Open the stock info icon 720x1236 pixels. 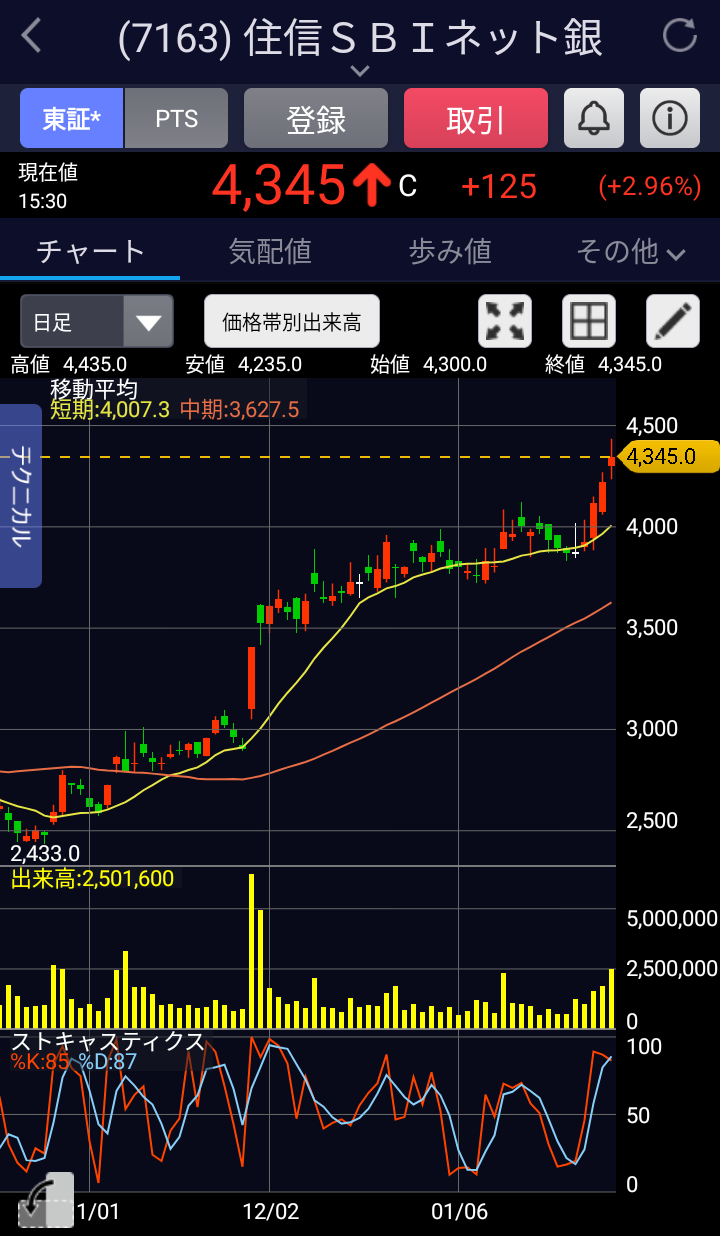(x=670, y=119)
